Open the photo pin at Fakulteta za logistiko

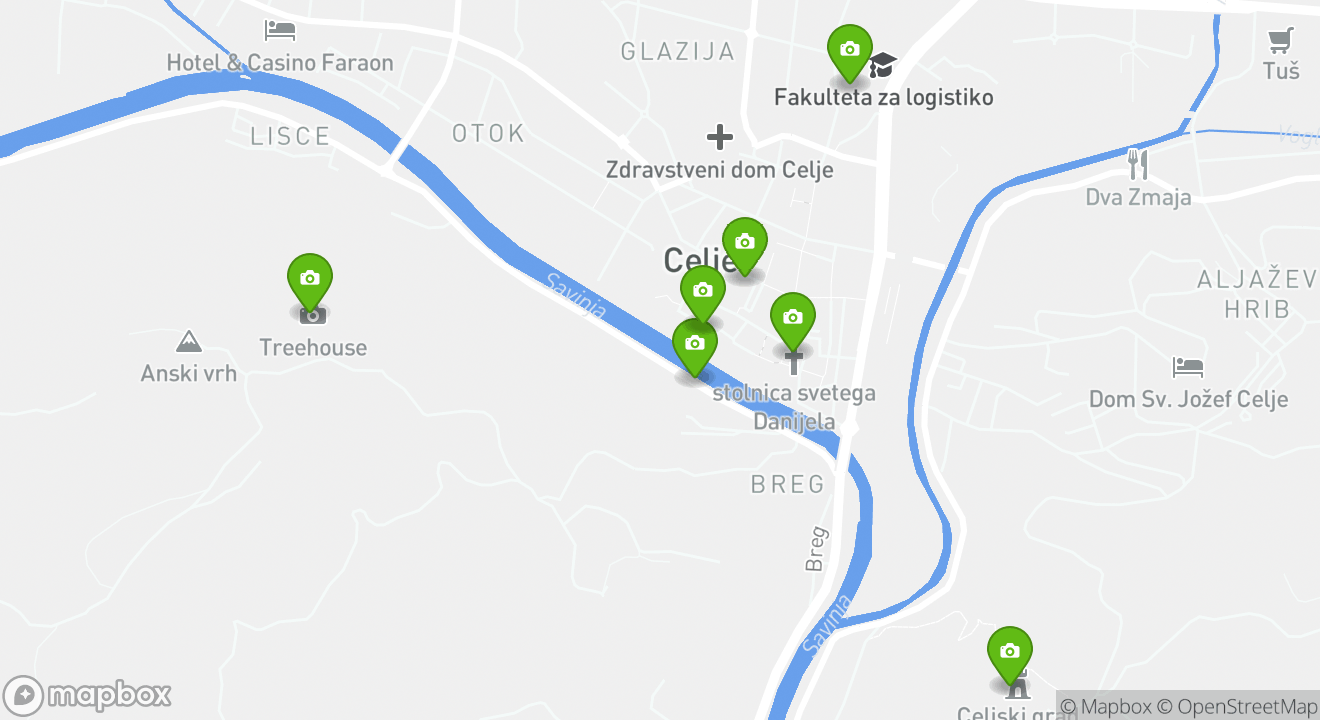point(849,50)
